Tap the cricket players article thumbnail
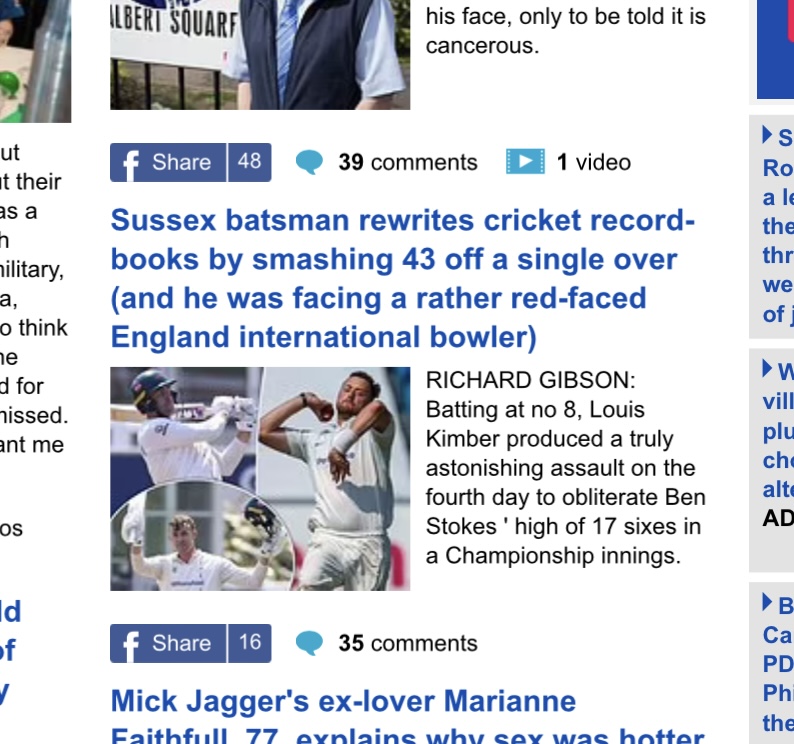This screenshot has width=794, height=744. click(259, 478)
